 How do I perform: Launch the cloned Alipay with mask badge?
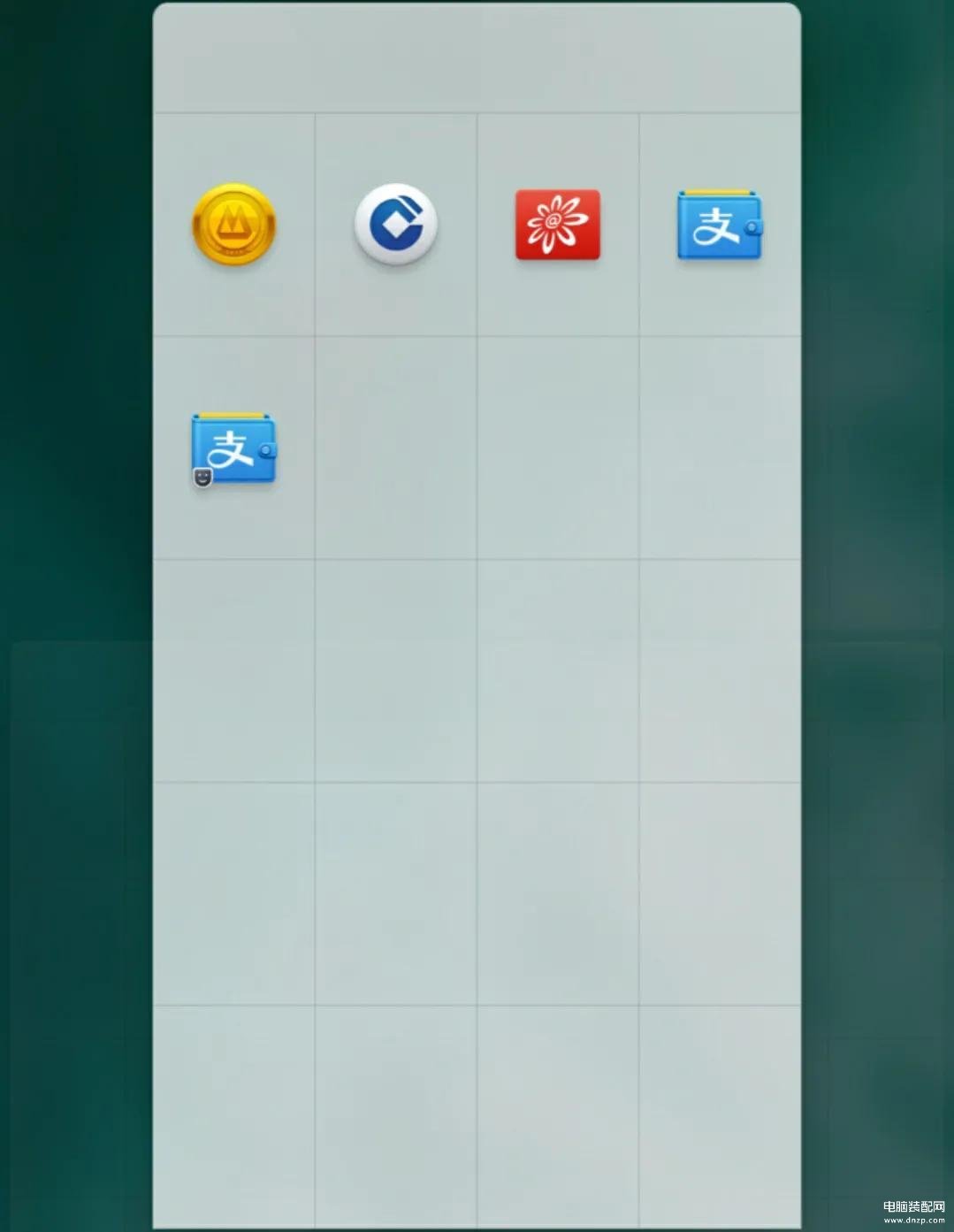pyautogui.click(x=233, y=449)
